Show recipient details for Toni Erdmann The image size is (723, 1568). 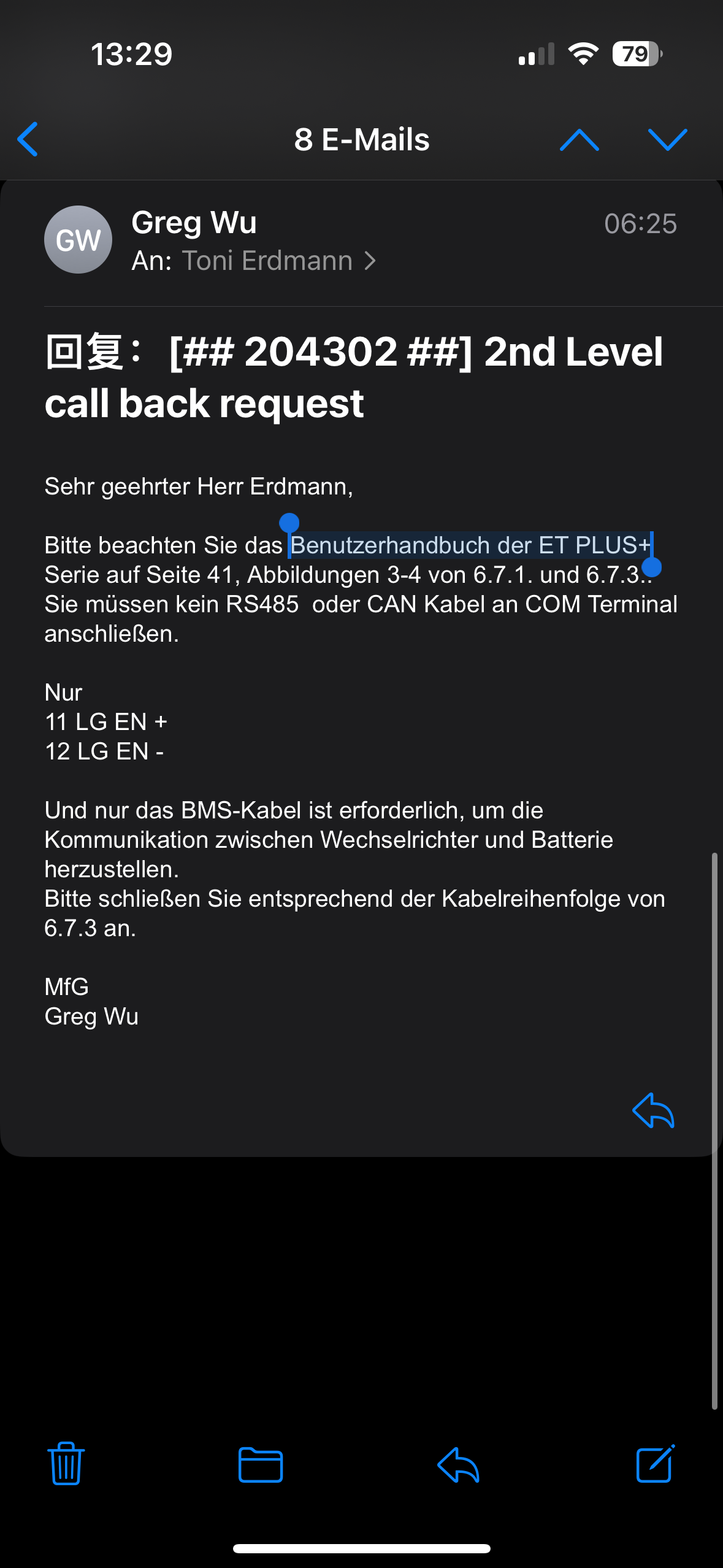[279, 261]
